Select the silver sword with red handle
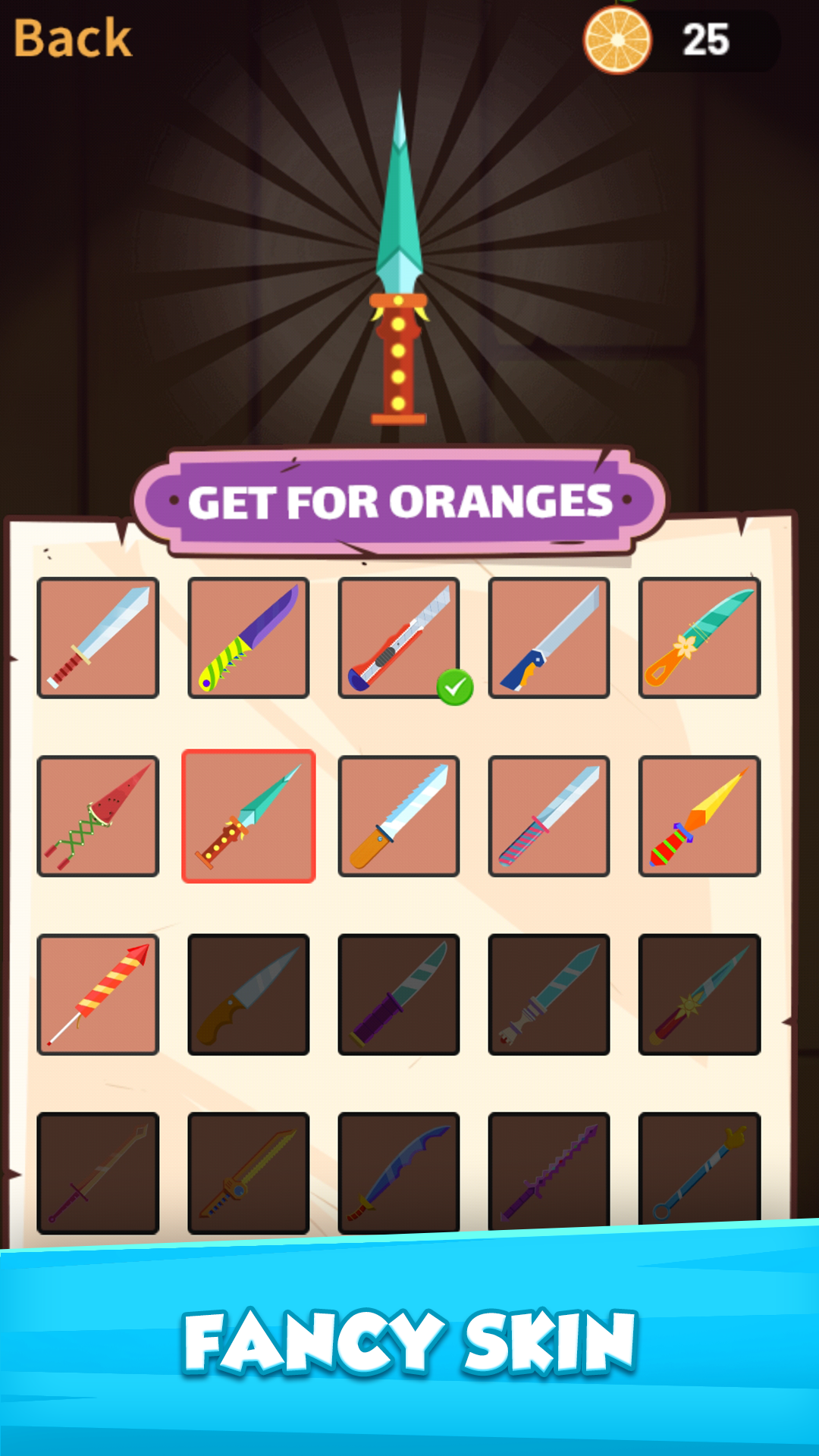The image size is (819, 1456). coord(98,638)
